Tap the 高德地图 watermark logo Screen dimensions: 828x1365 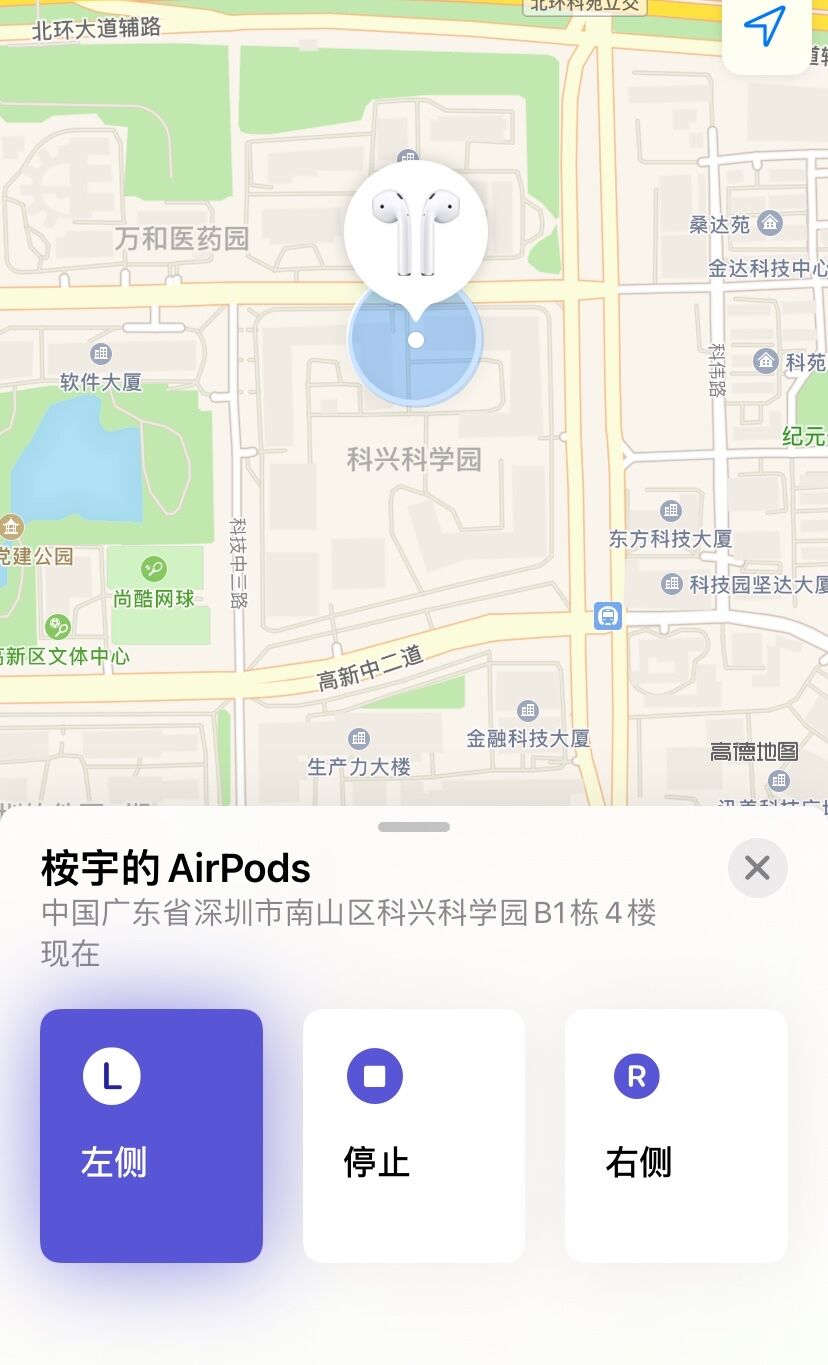point(755,751)
